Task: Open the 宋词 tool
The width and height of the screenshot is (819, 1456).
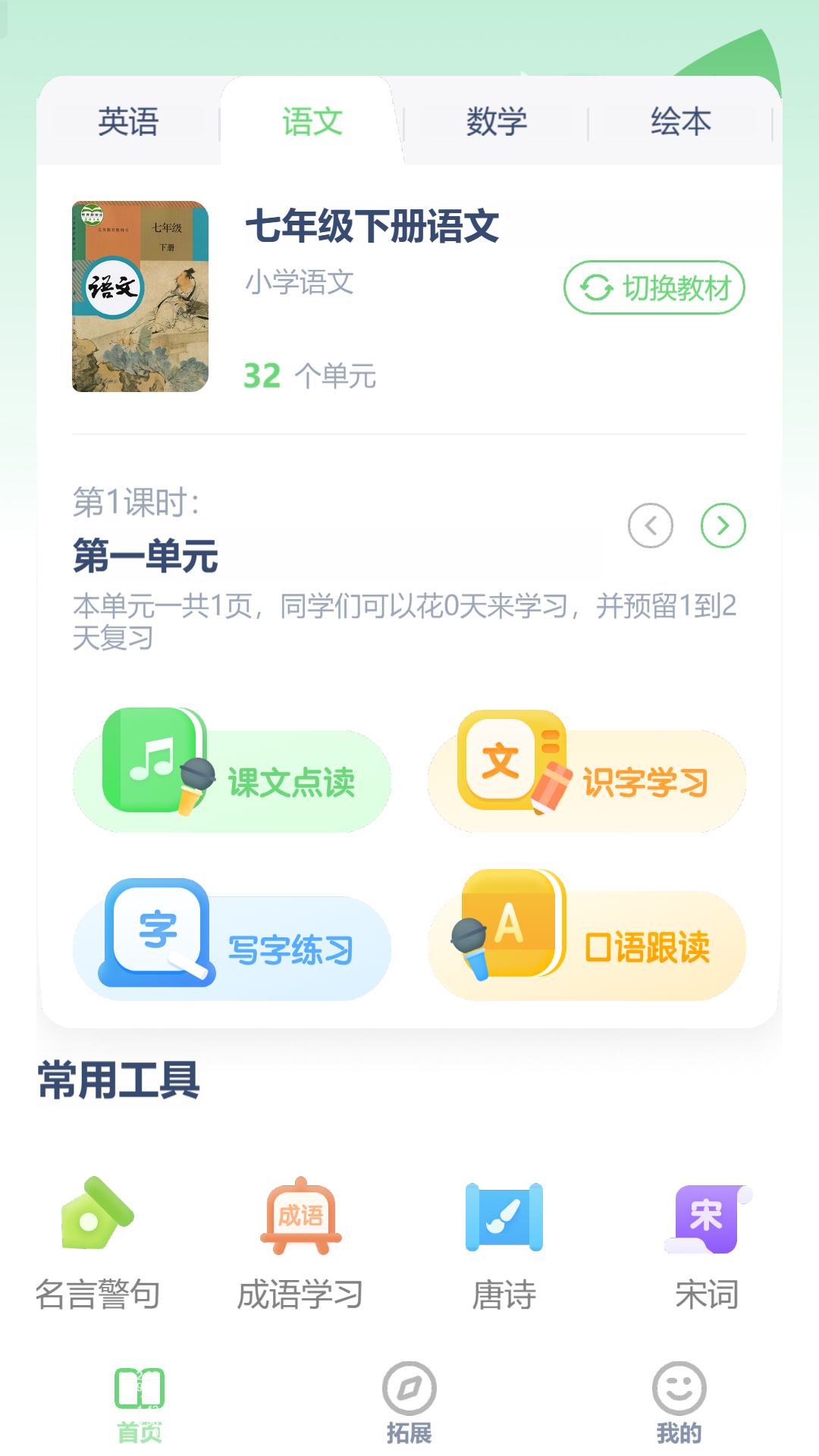Action: click(x=707, y=1244)
